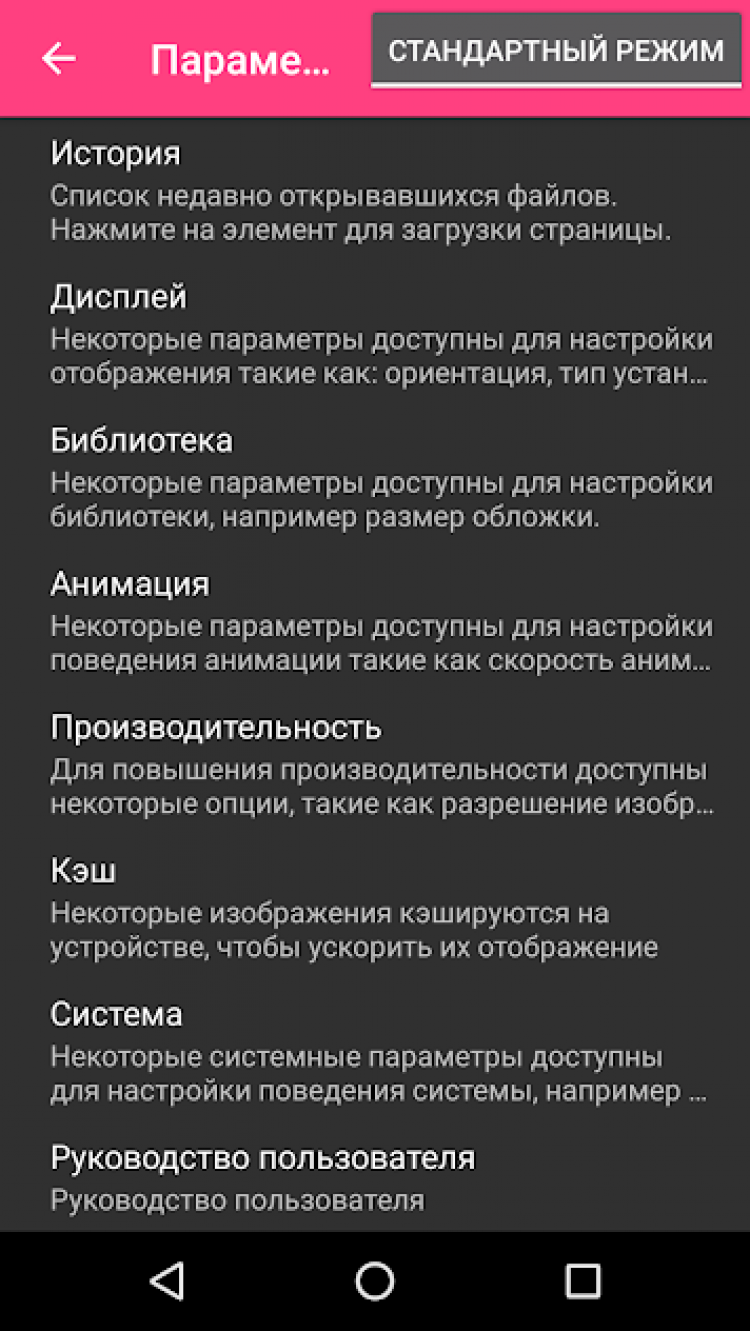Tap the СТАНДАРТНЫЙ РЕЖИМ button

[x=556, y=51]
